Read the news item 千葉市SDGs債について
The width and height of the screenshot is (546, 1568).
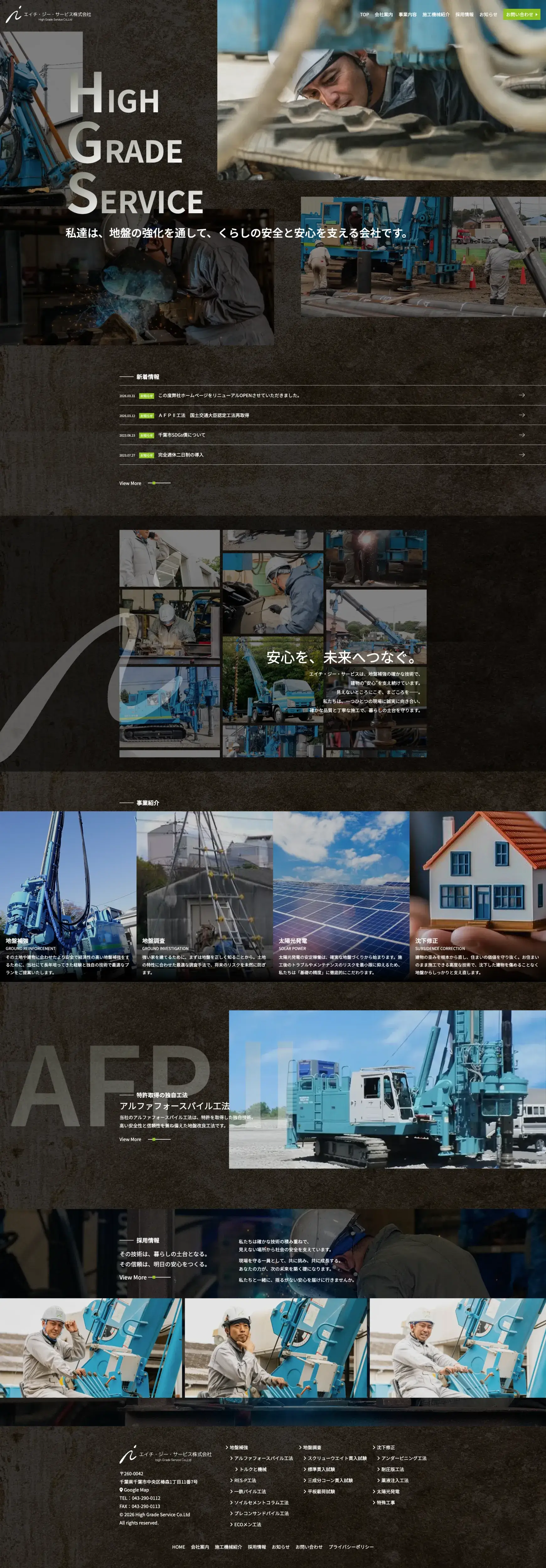[182, 435]
